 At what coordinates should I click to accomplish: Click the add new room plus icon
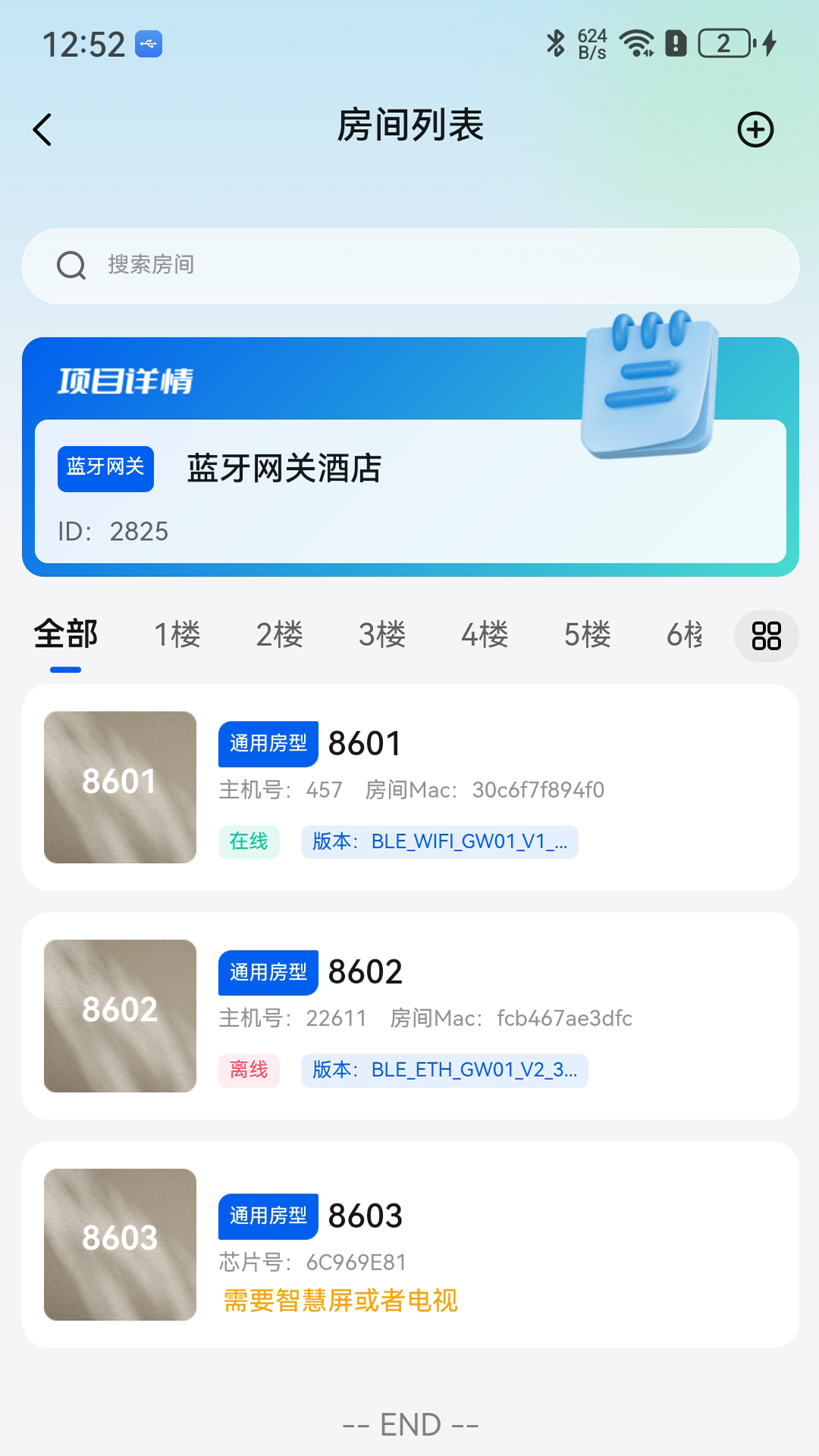tap(755, 130)
